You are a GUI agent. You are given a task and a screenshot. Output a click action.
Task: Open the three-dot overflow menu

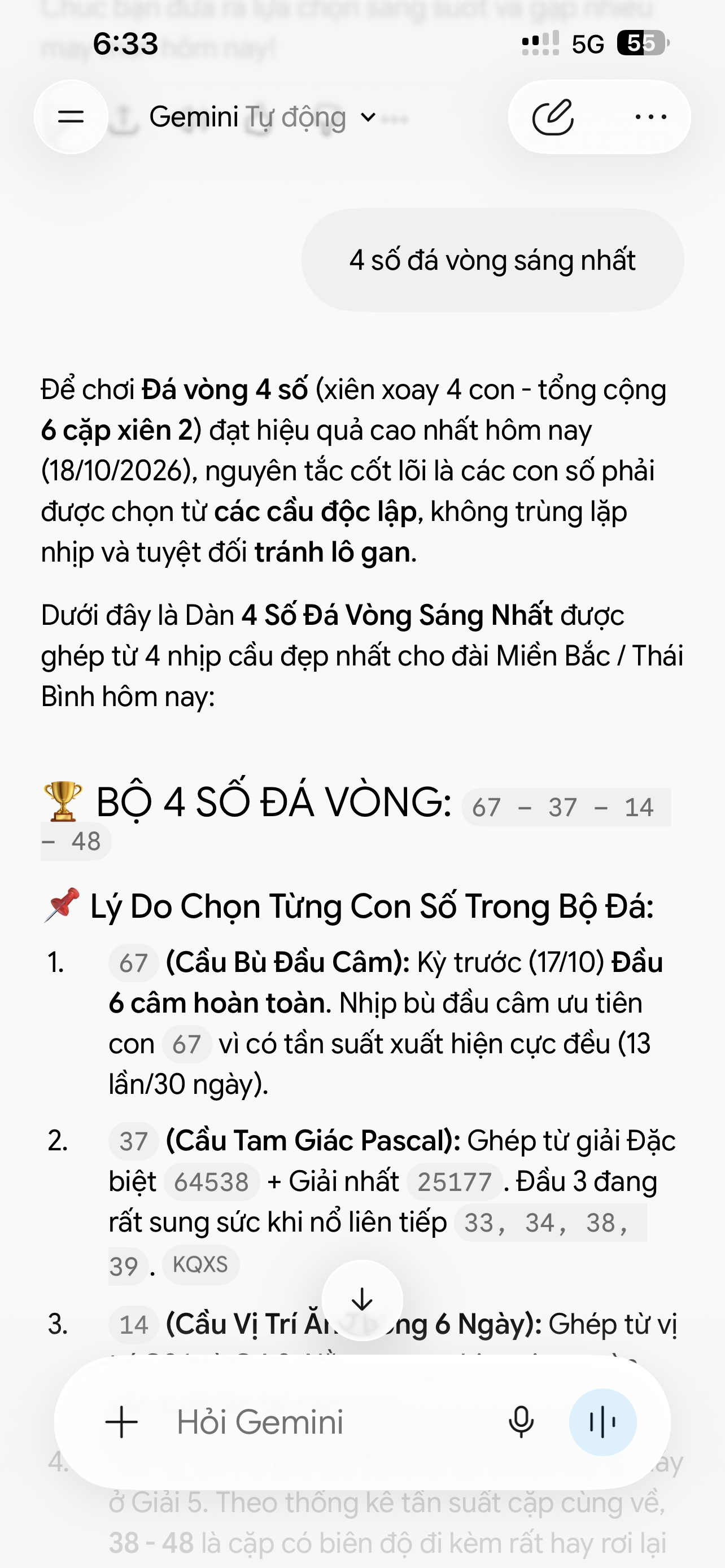pos(650,117)
